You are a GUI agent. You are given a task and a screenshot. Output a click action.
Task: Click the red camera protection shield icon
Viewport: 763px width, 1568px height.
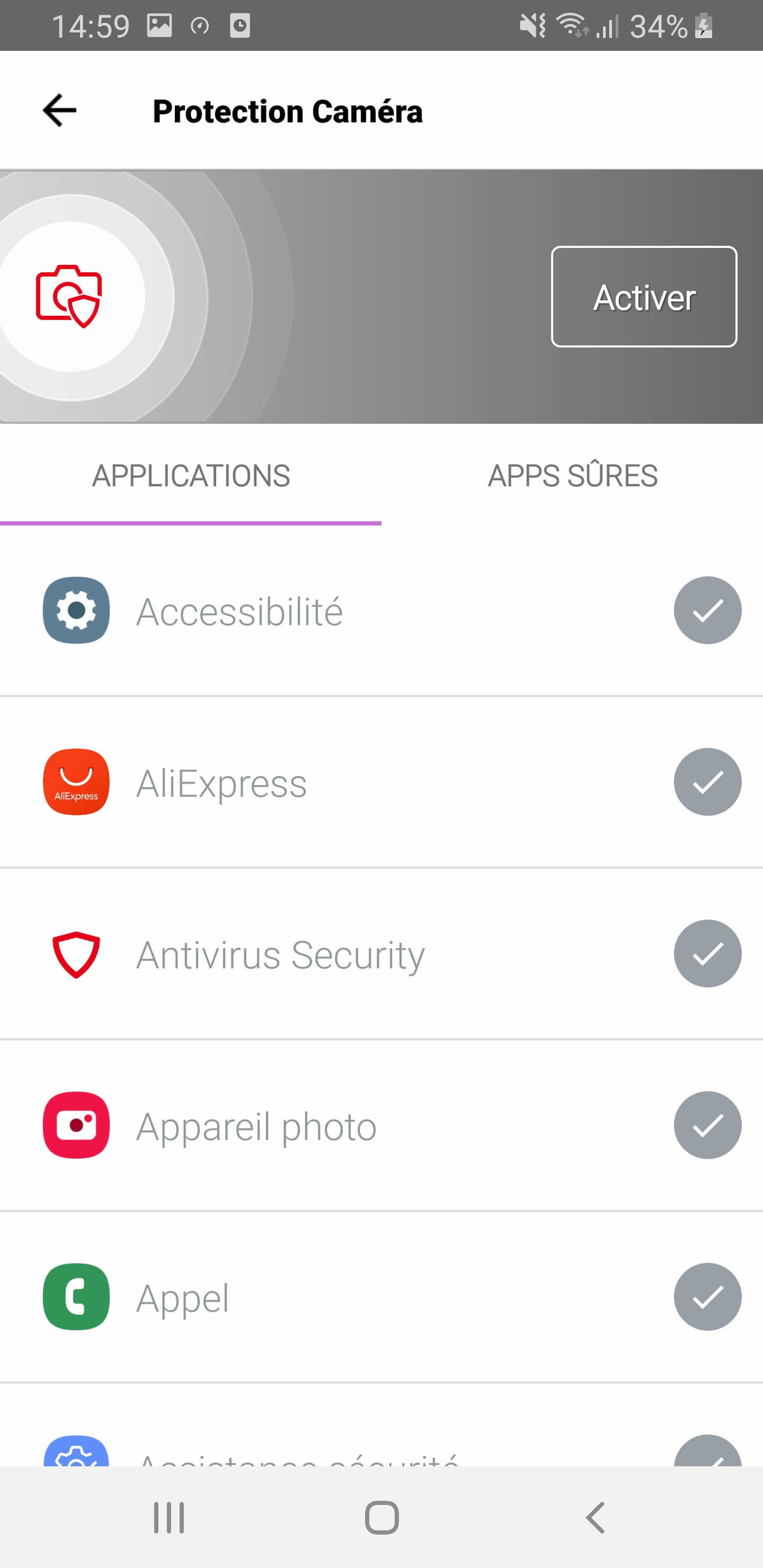pos(70,296)
